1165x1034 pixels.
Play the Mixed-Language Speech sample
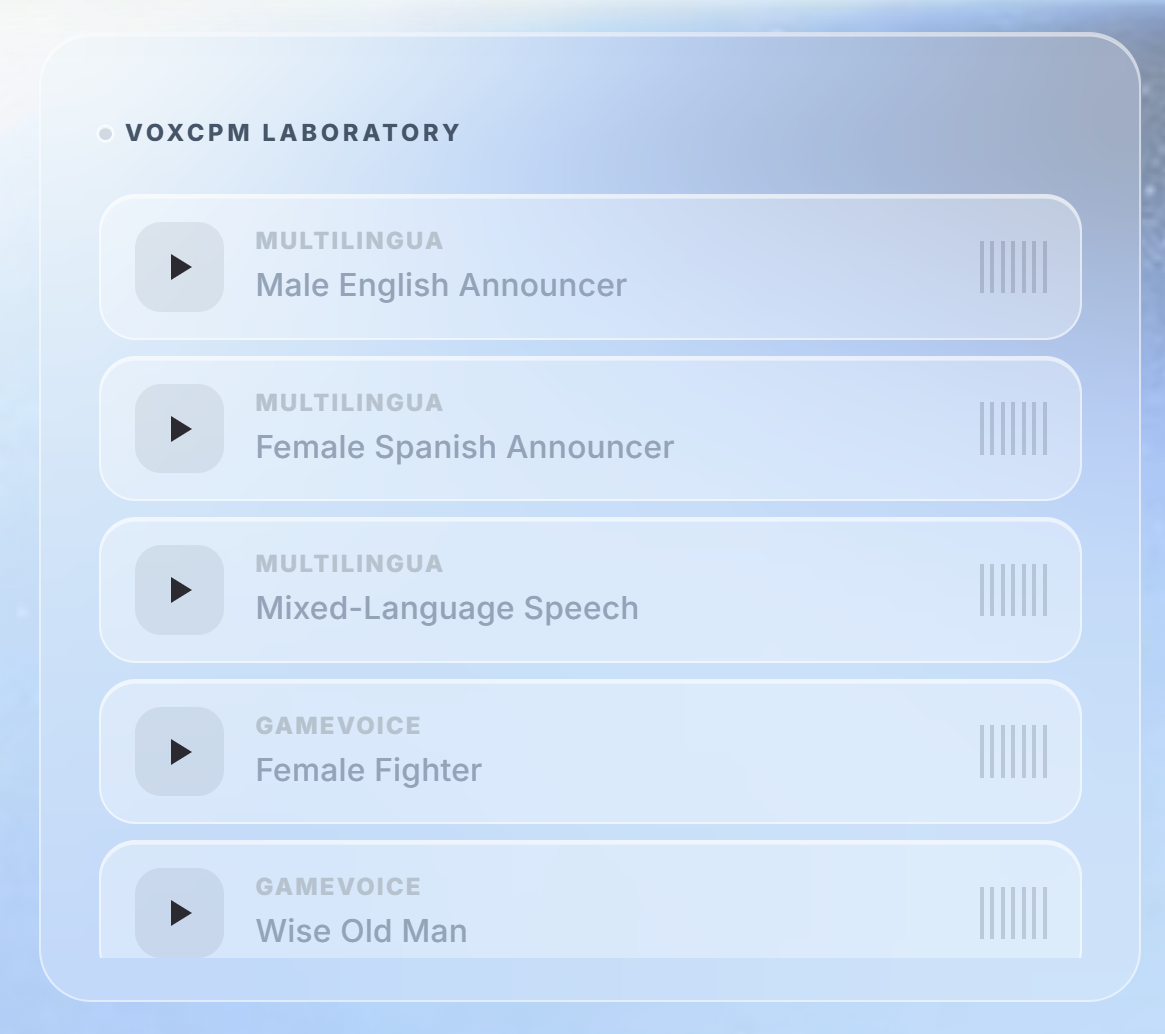[179, 590]
